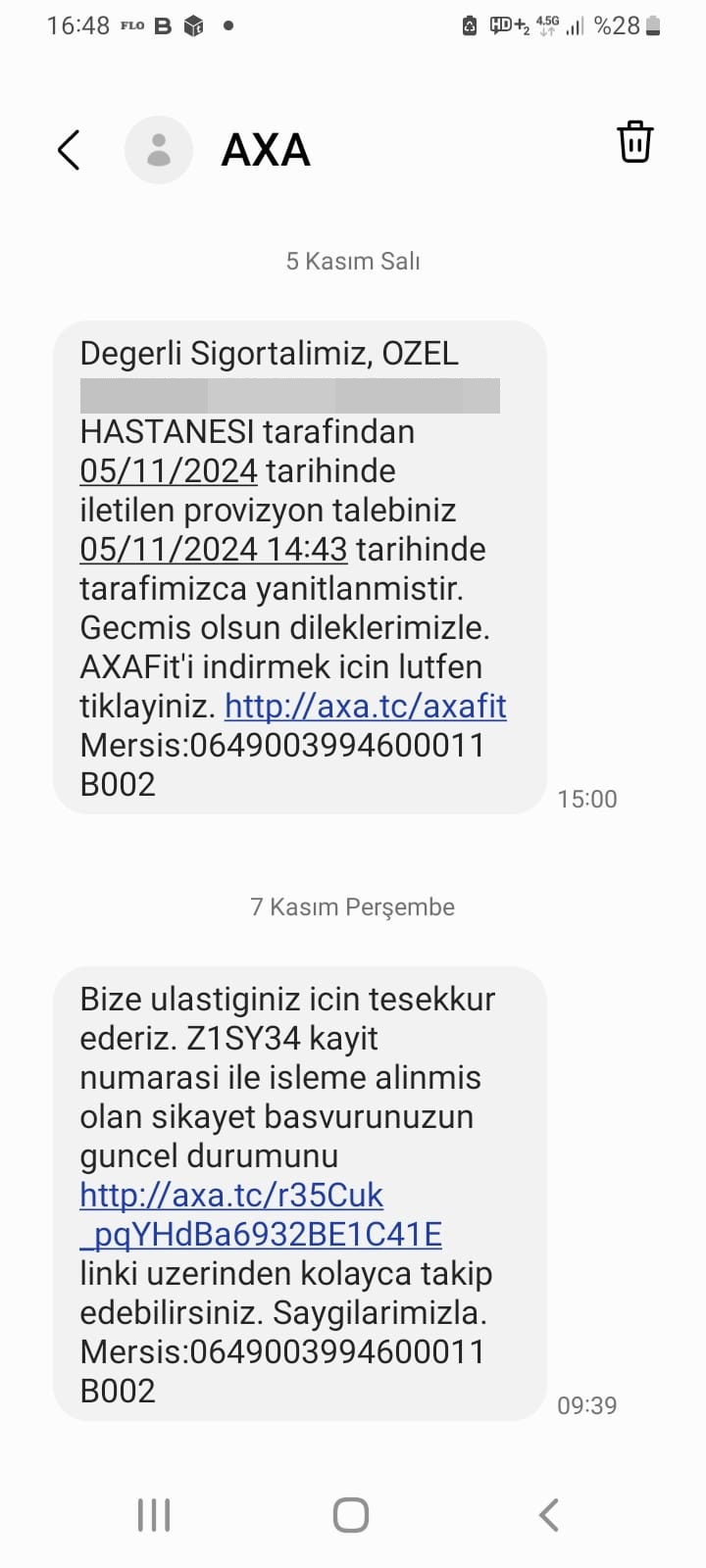The image size is (706, 1568).
Task: Tap the underlined 05/11/2024 date after tarafindan
Action: 169,470
